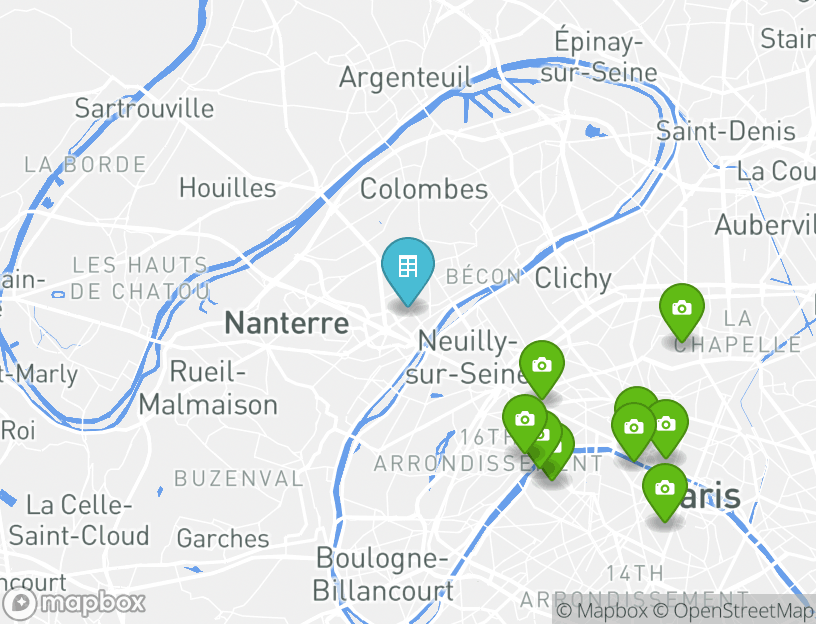
Task: Select the camera marker beside Neuilly-sur-Seine label
Action: tap(541, 365)
